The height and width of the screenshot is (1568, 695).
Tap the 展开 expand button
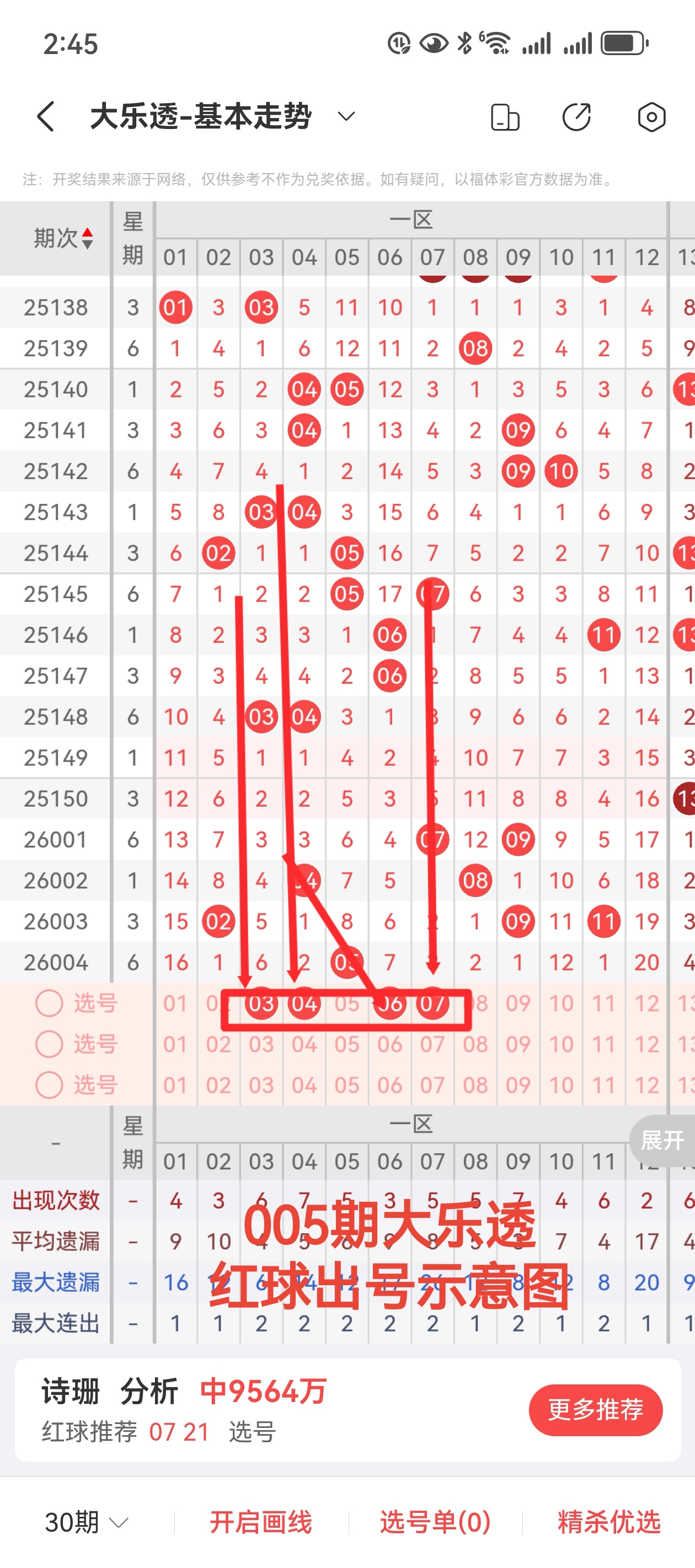pyautogui.click(x=662, y=1141)
